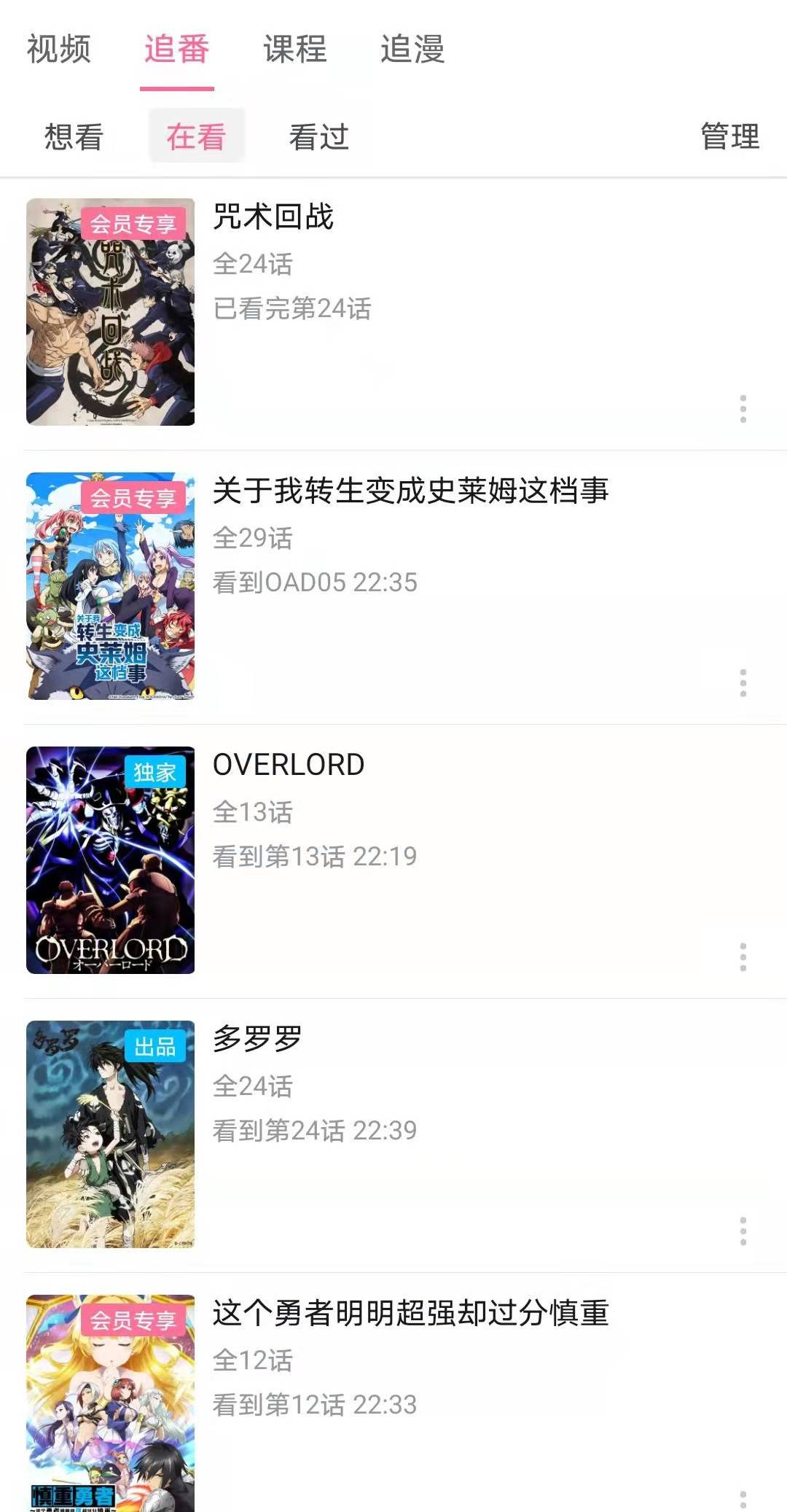Open the 视频 tab
The width and height of the screenshot is (787, 1512).
[59, 51]
